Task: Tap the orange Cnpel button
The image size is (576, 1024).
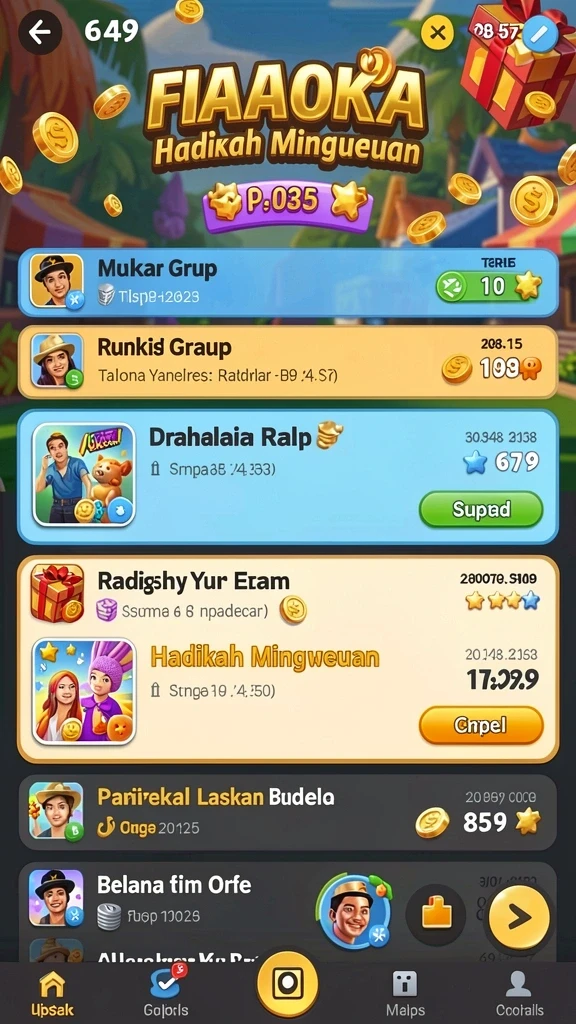Action: coord(481,725)
